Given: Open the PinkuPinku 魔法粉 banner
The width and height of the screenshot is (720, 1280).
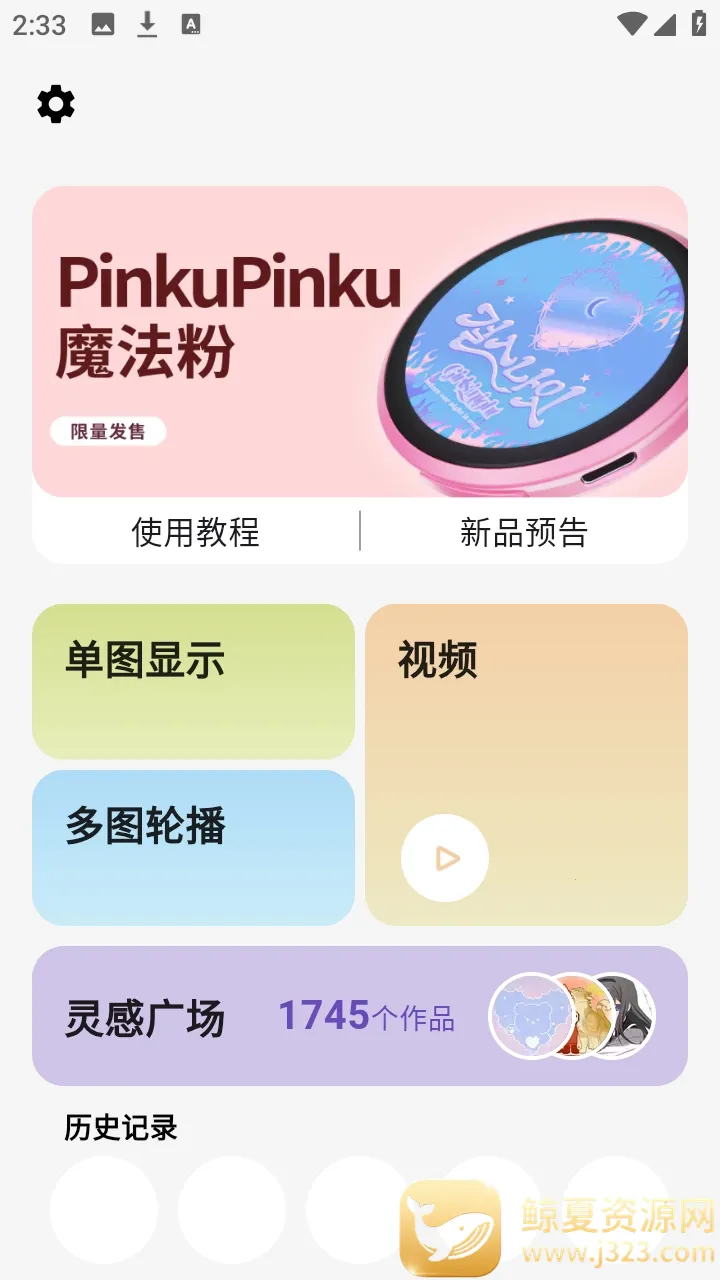Looking at the screenshot, I should pyautogui.click(x=360, y=342).
